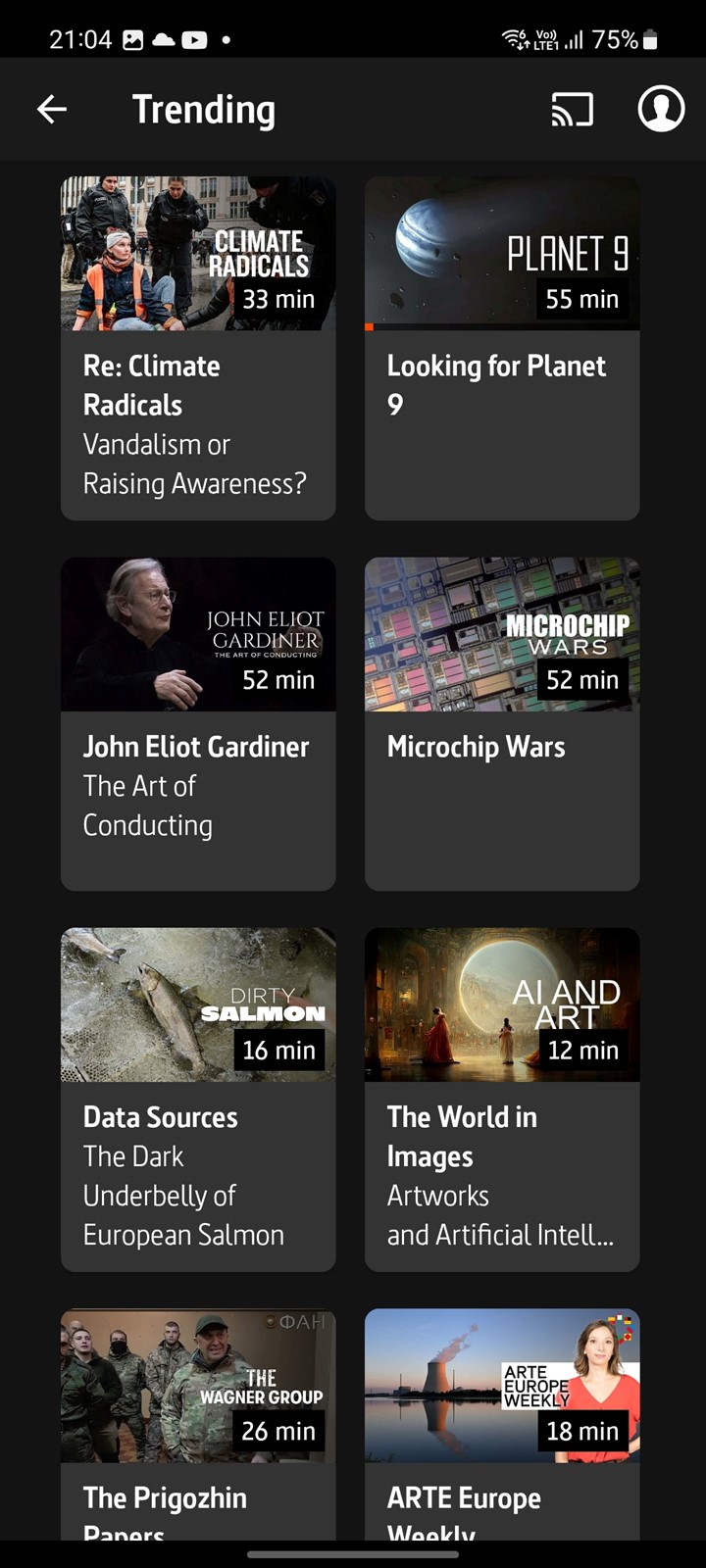Open John Eliot Gardiner The Art of Conducting

coord(198,724)
